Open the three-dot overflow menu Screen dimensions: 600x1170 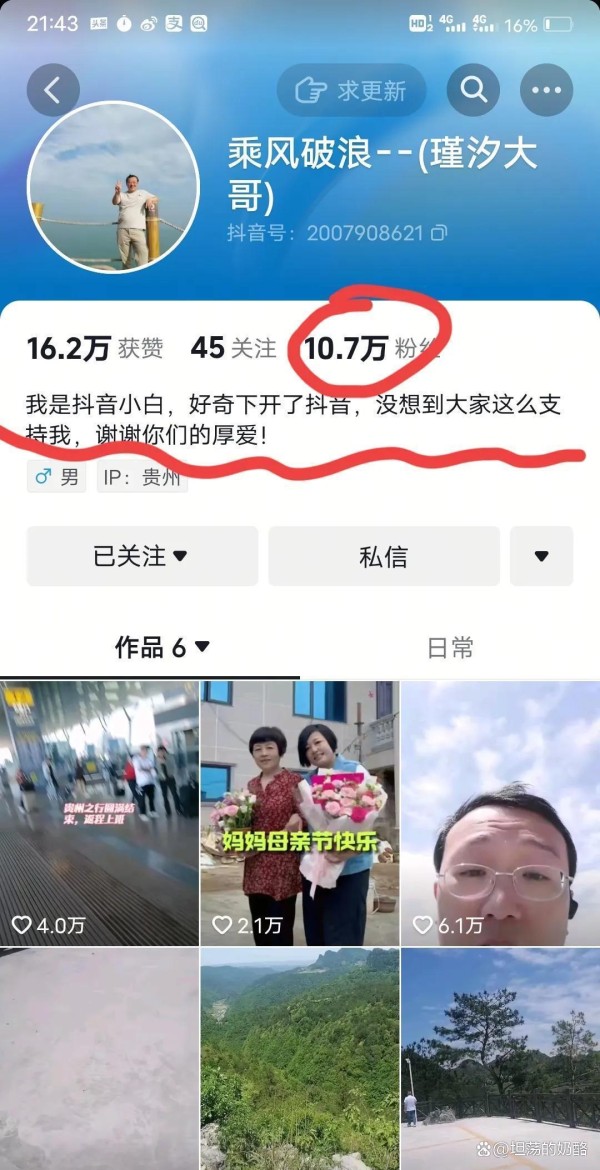pyautogui.click(x=546, y=90)
